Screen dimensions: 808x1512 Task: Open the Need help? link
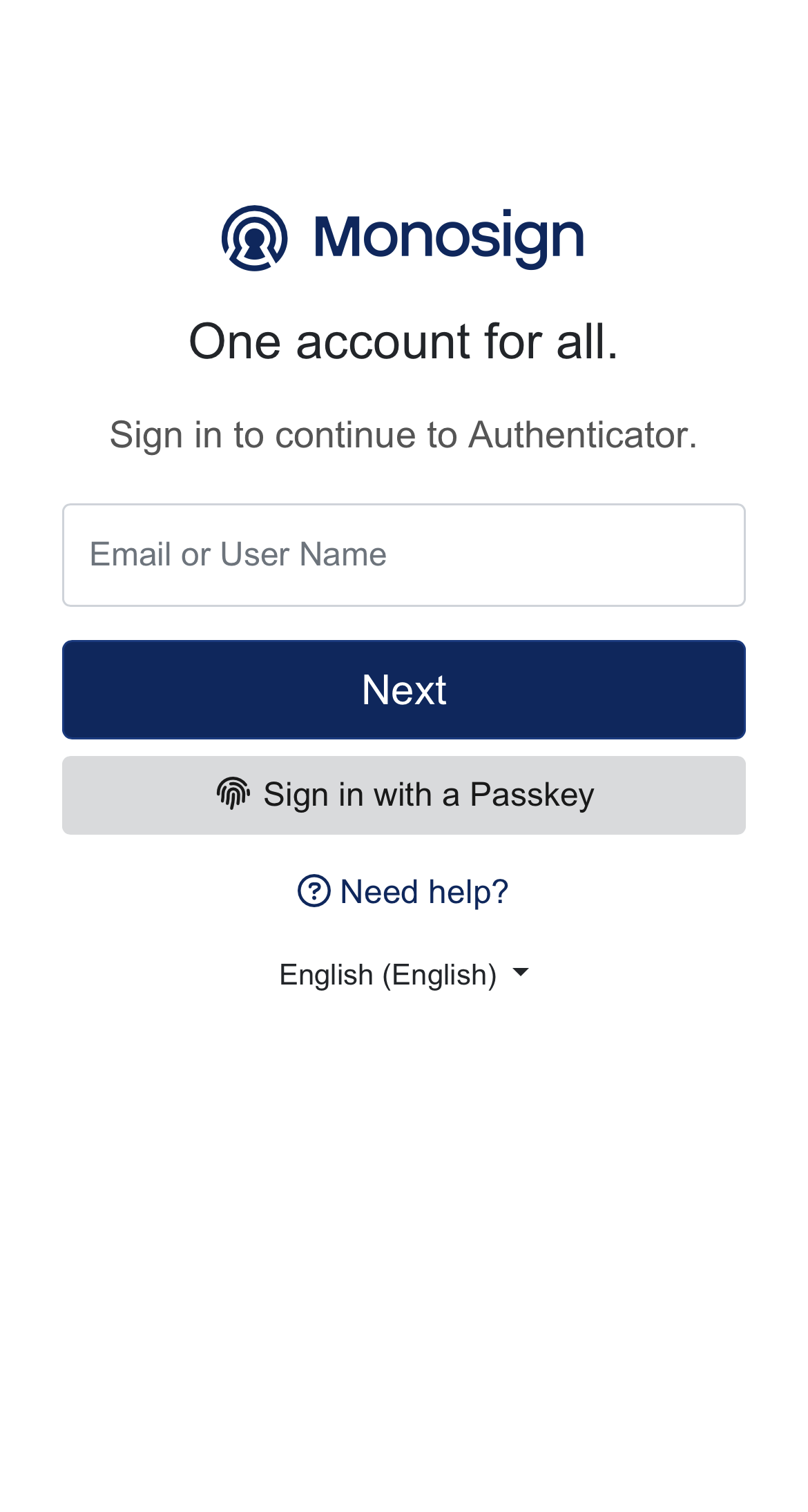[403, 891]
